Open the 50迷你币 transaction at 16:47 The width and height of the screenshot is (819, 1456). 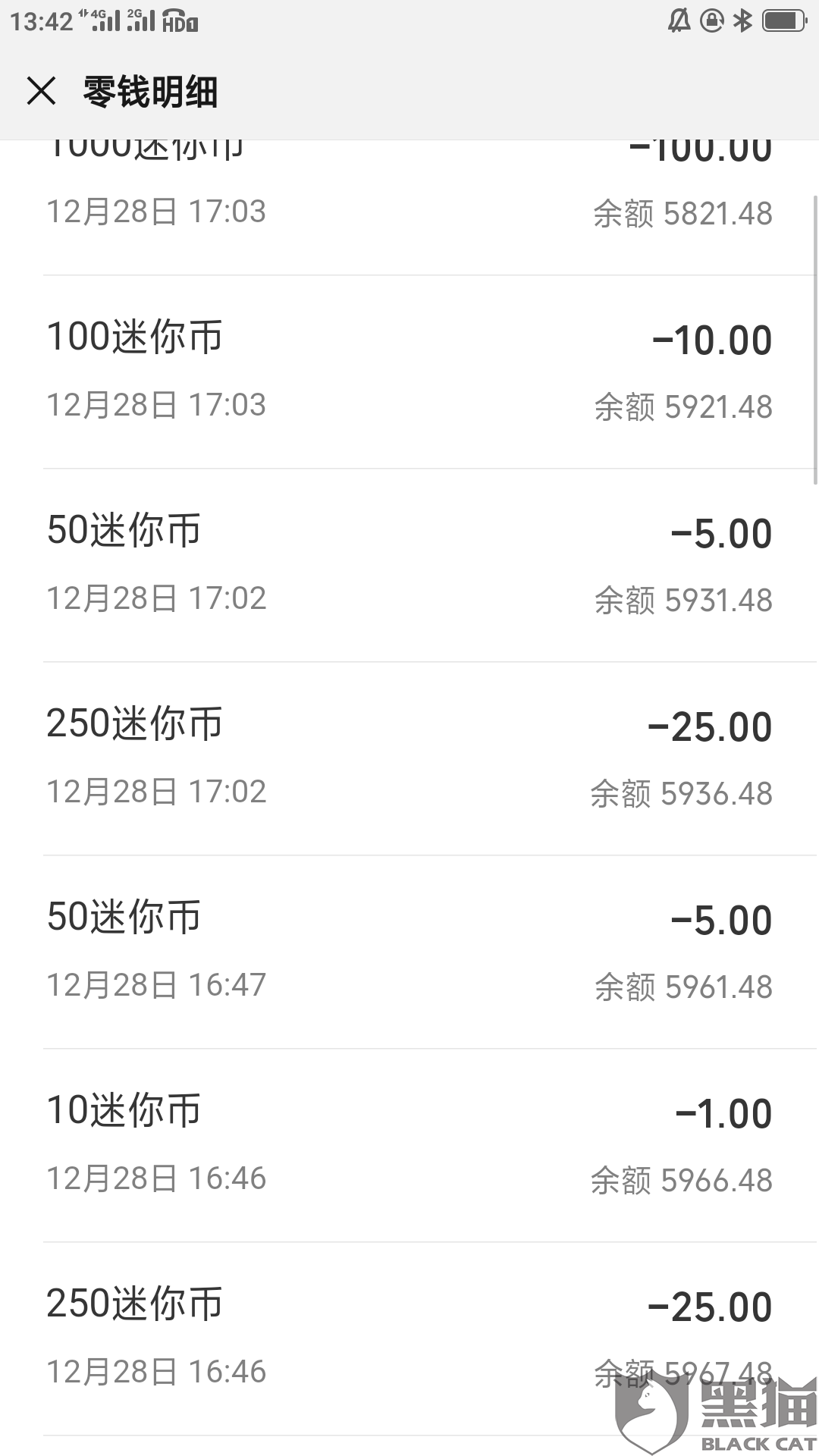pyautogui.click(x=409, y=952)
